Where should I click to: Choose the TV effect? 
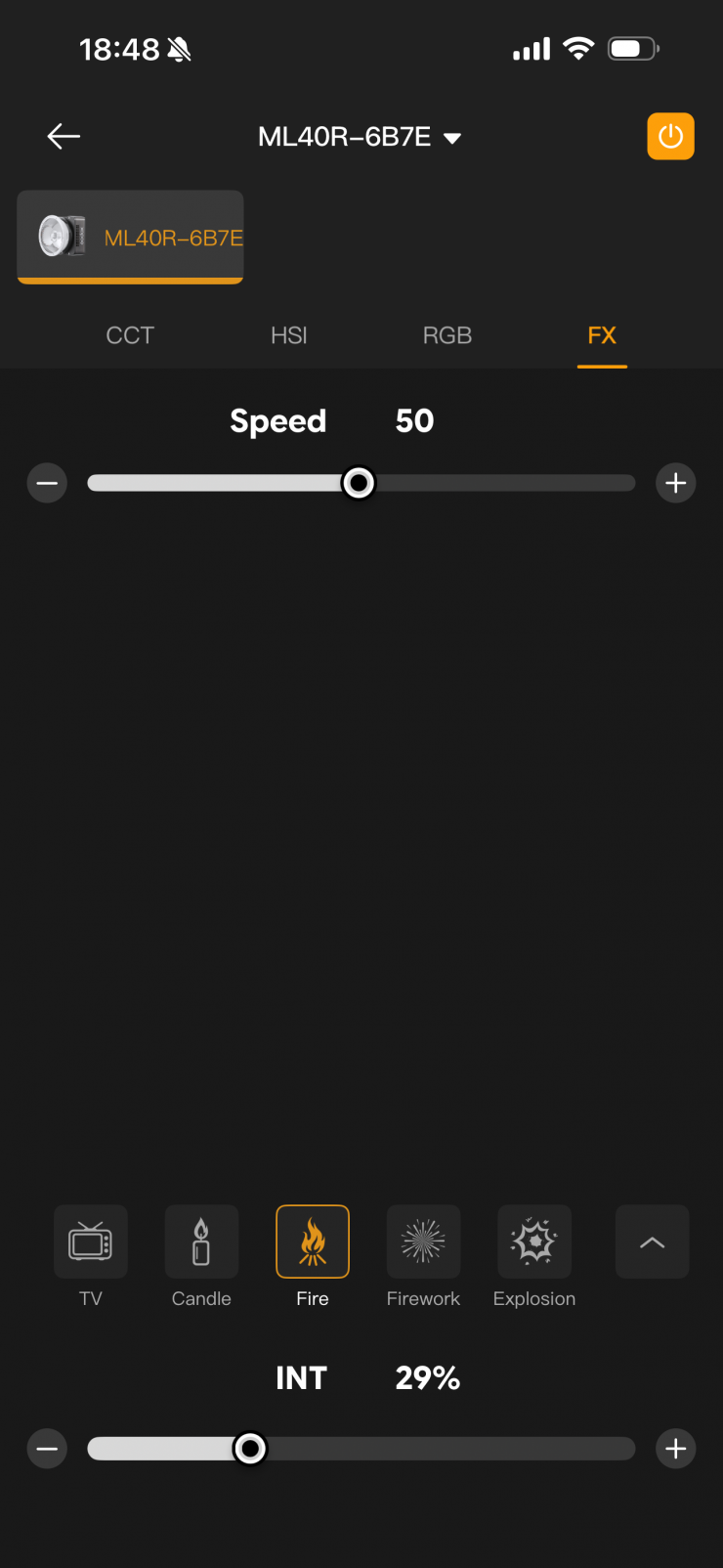coord(91,1256)
